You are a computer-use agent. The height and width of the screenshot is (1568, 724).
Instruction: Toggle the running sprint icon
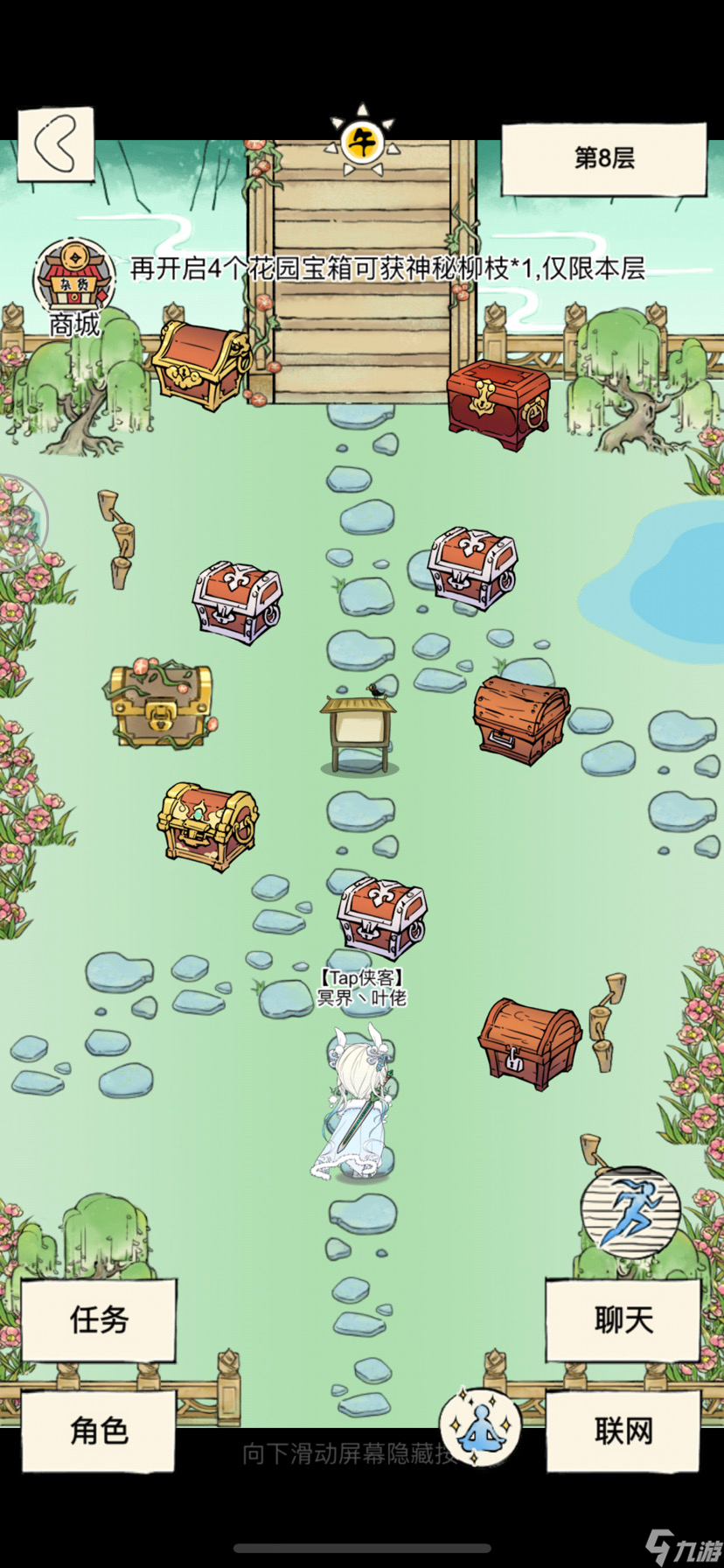point(630,1213)
